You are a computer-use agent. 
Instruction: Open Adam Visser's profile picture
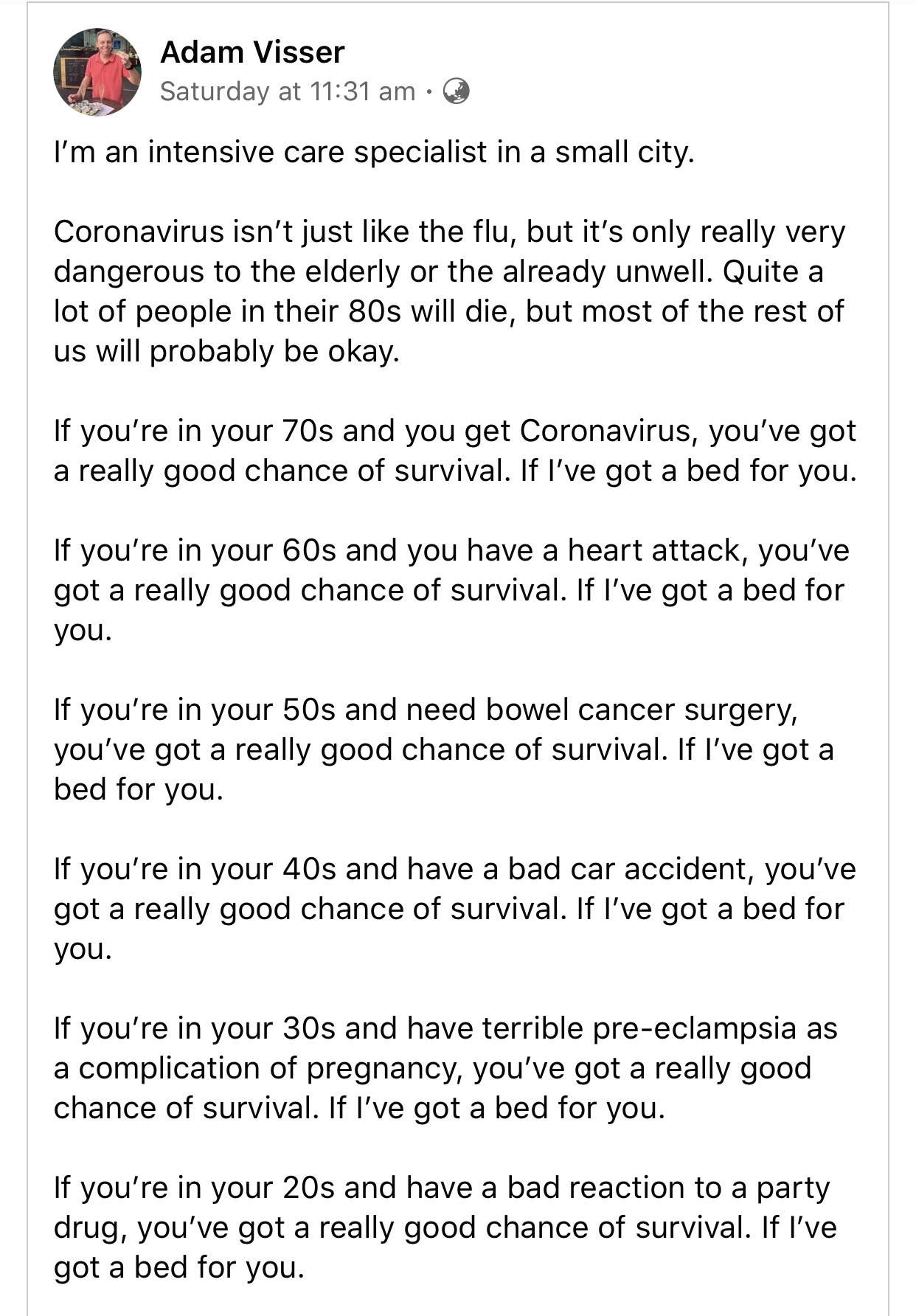[97, 72]
